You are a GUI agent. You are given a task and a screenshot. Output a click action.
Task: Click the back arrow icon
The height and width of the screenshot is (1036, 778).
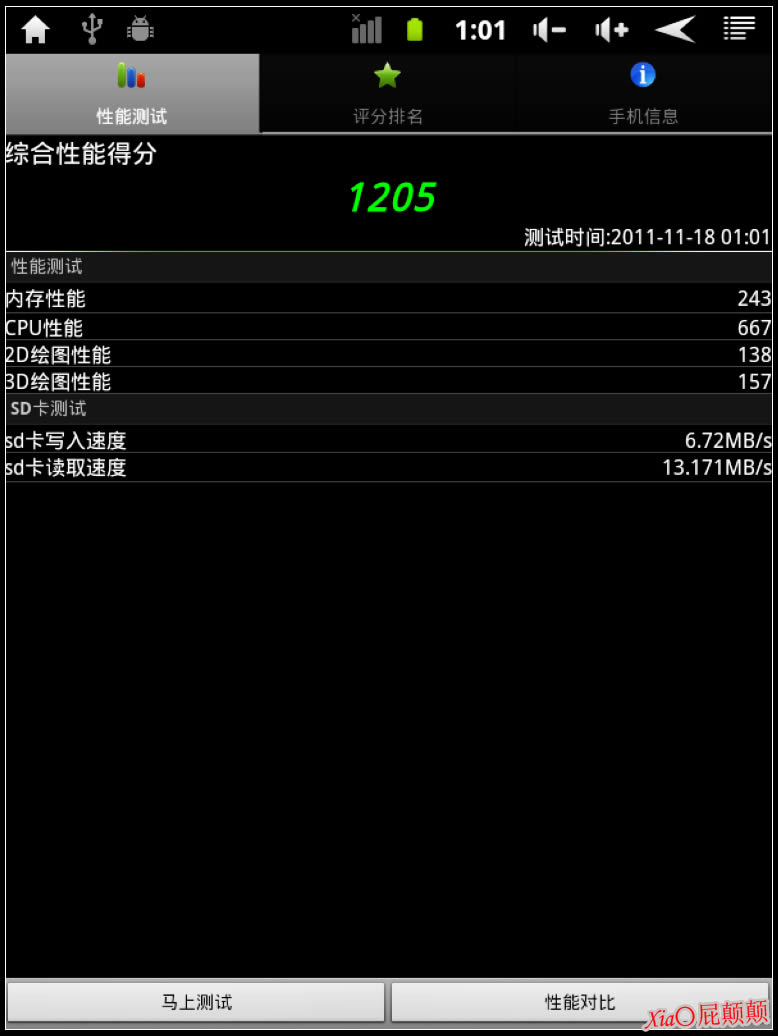coord(674,29)
